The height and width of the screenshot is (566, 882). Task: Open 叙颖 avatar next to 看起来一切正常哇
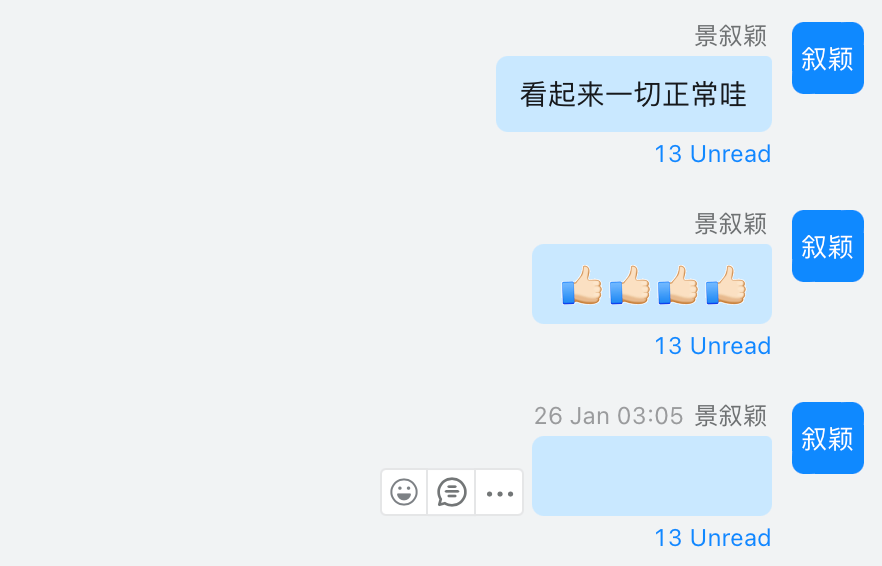[x=827, y=58]
